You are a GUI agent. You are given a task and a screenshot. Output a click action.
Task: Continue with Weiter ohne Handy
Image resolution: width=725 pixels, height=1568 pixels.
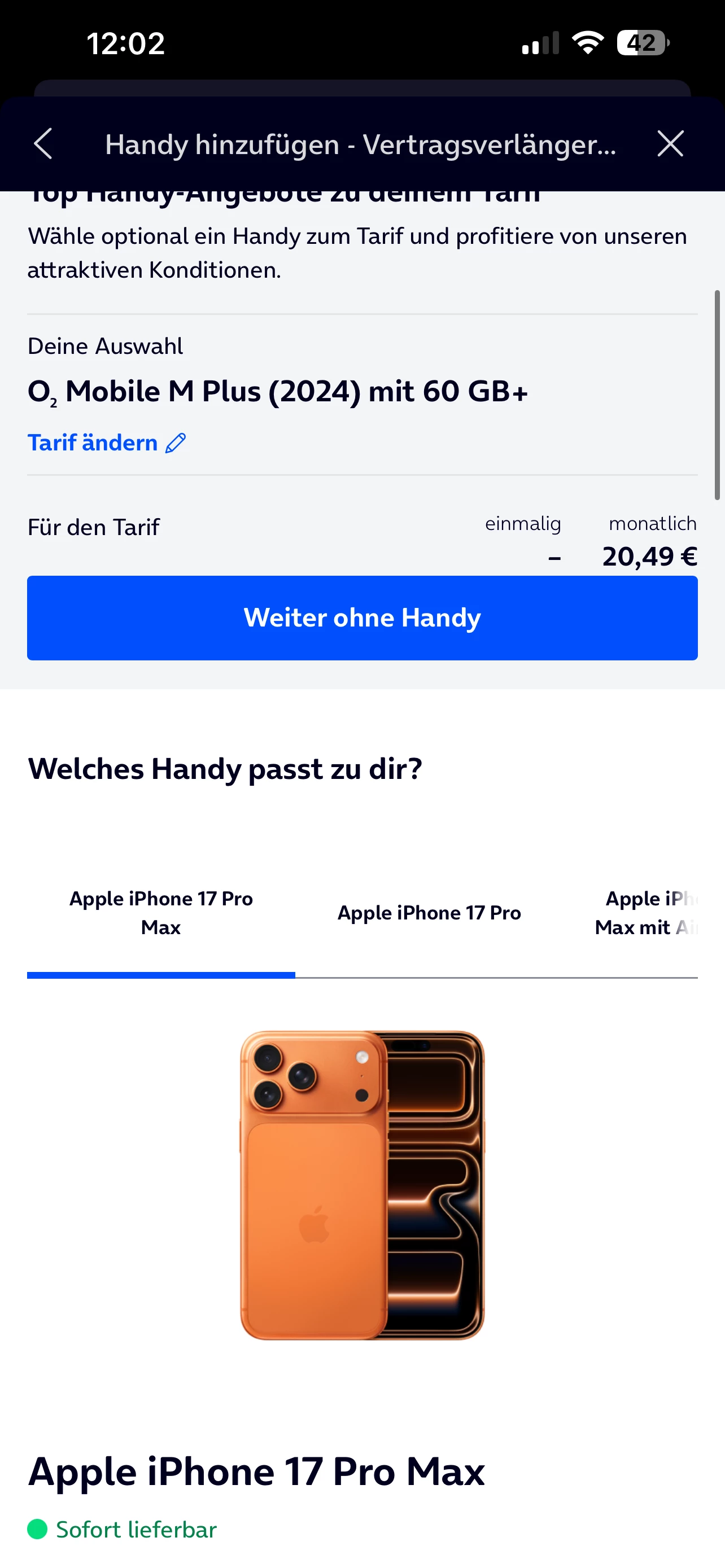[362, 618]
